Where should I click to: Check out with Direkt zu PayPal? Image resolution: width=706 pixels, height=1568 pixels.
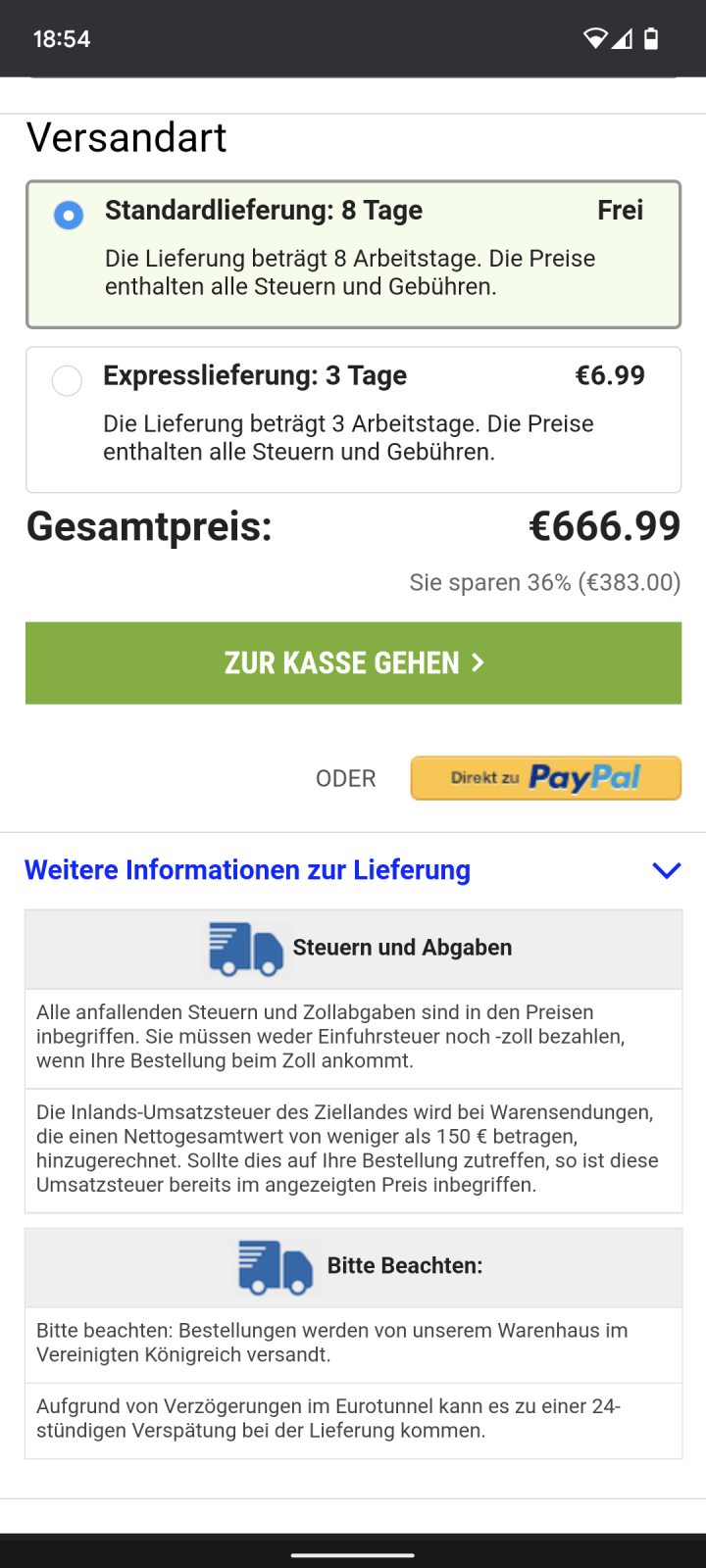point(545,778)
